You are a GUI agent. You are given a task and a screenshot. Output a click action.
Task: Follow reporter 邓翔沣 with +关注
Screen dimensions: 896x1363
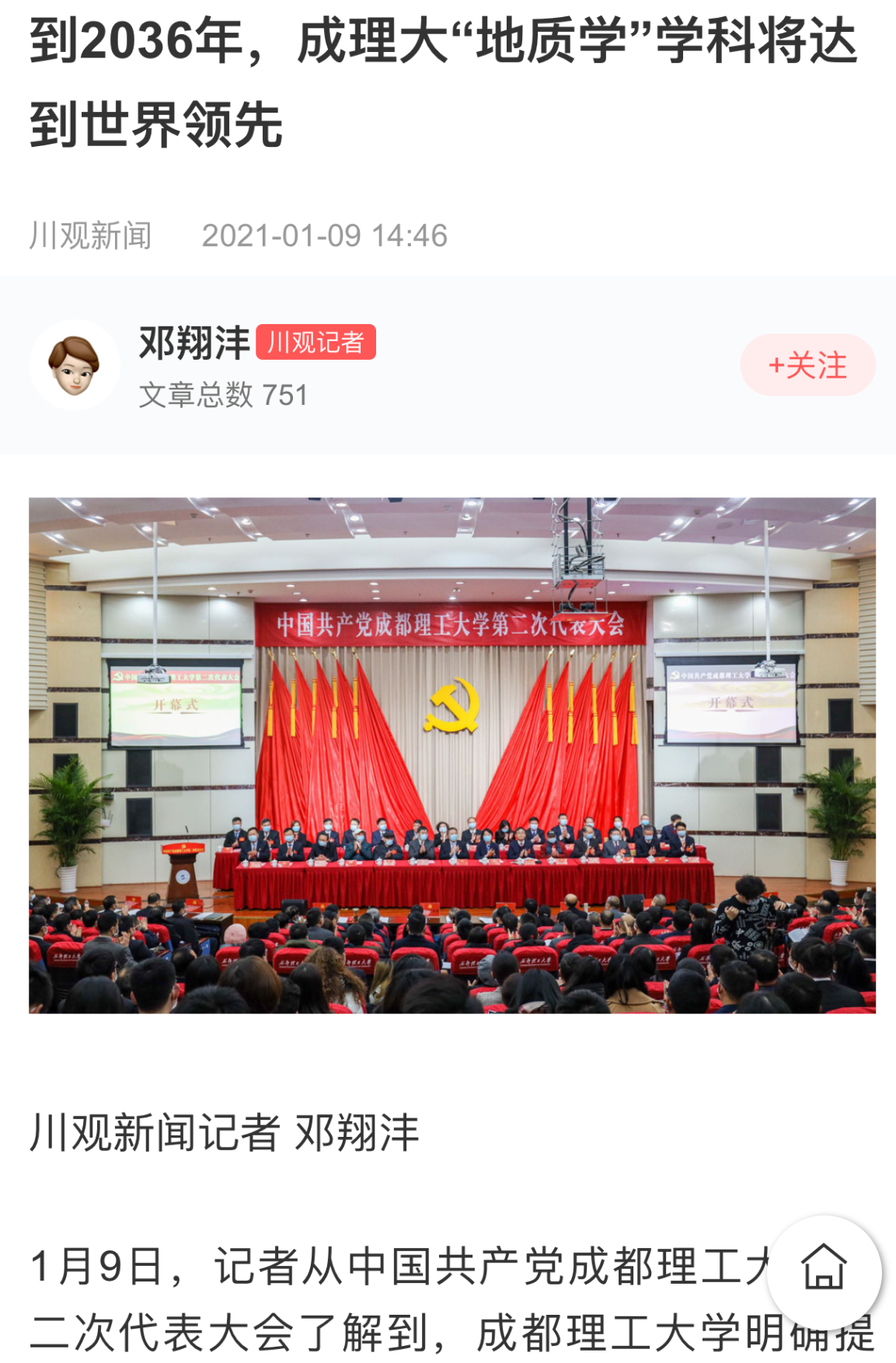(x=807, y=365)
